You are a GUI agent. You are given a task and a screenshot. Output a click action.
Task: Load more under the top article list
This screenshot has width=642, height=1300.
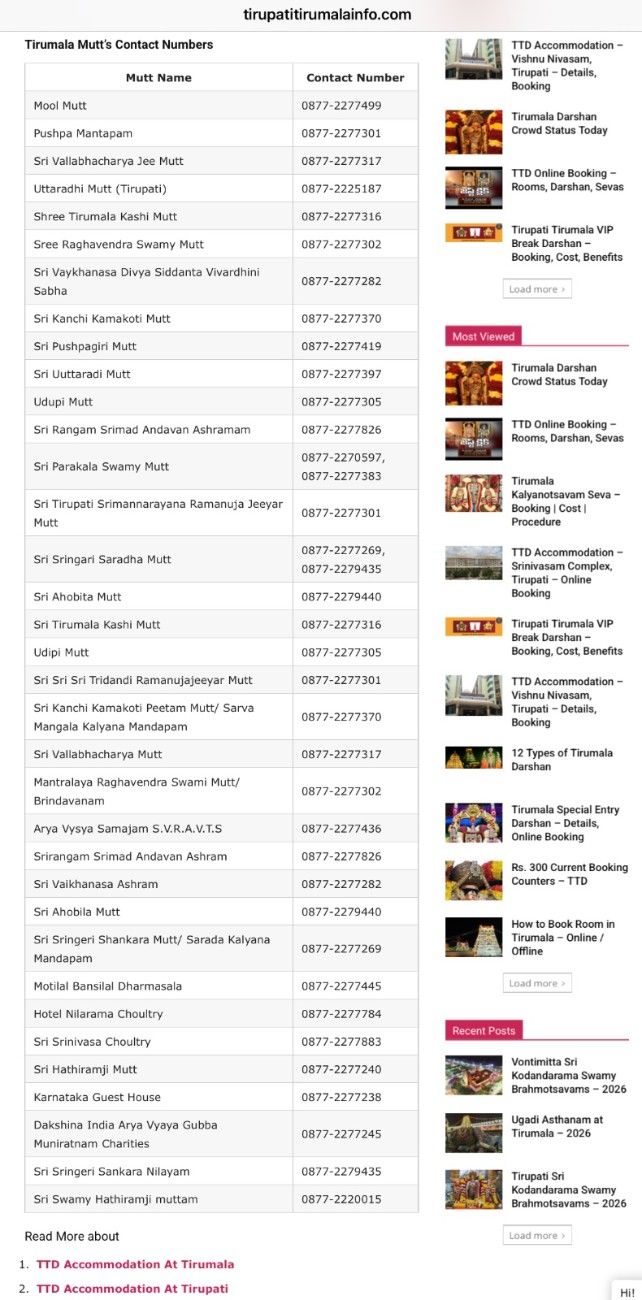[537, 289]
